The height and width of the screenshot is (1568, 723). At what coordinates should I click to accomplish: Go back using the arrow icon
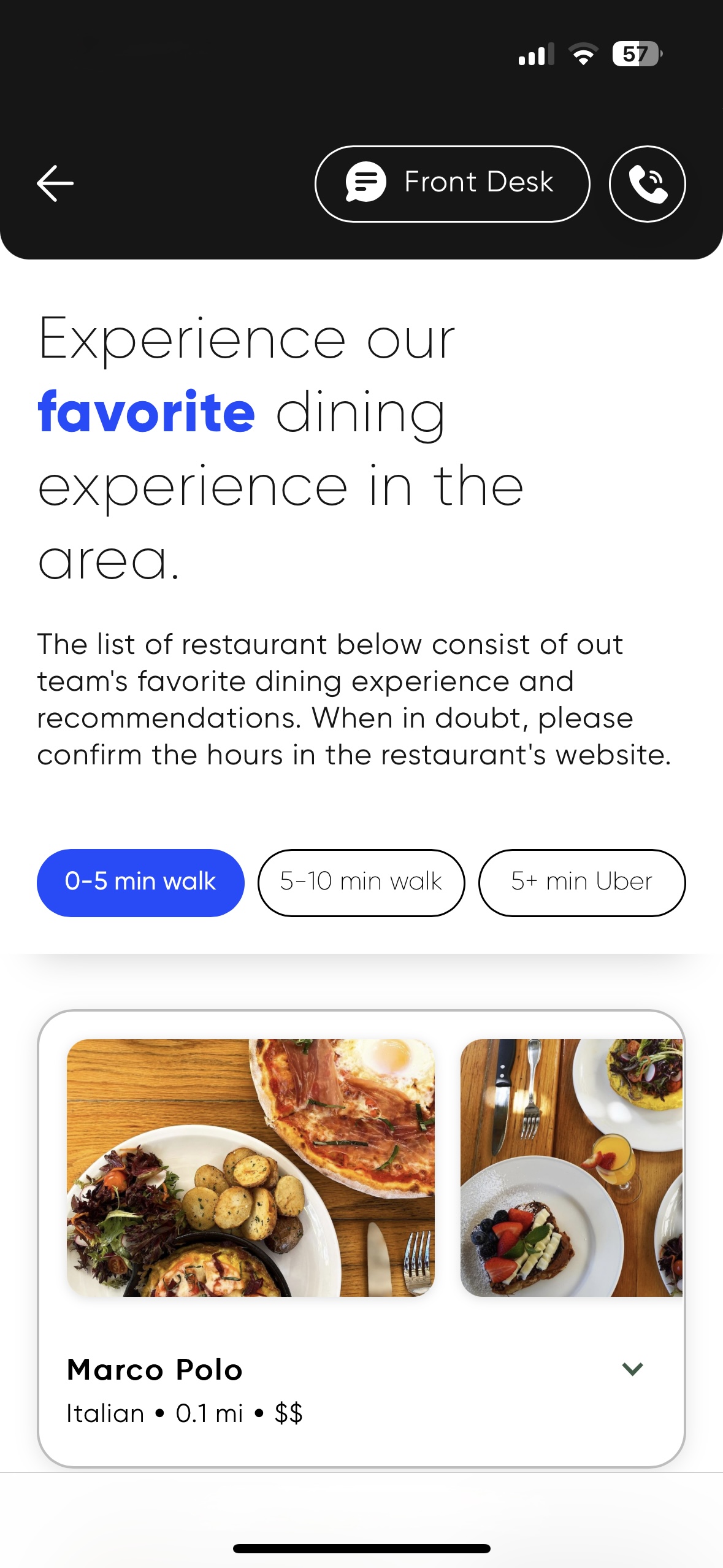55,183
